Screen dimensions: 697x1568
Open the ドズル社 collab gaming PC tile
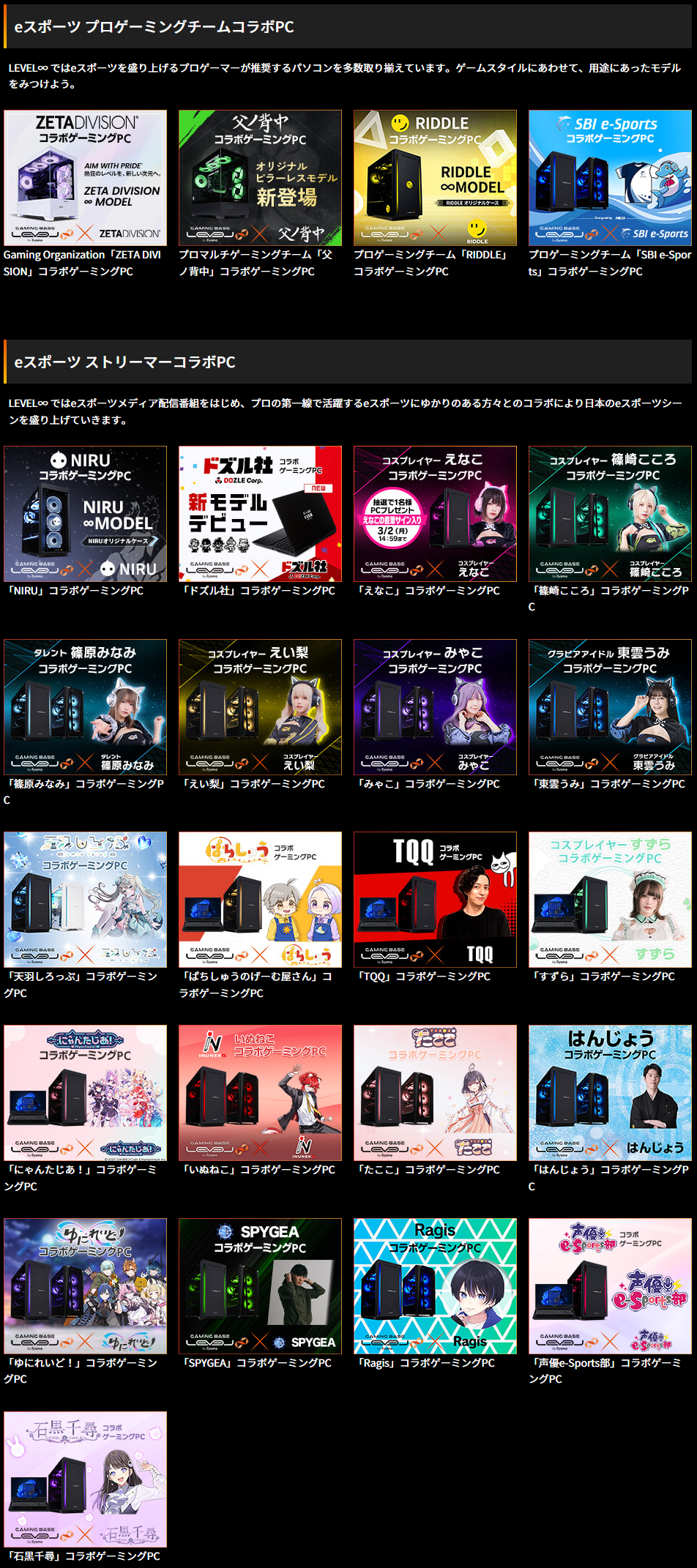pyautogui.click(x=260, y=513)
